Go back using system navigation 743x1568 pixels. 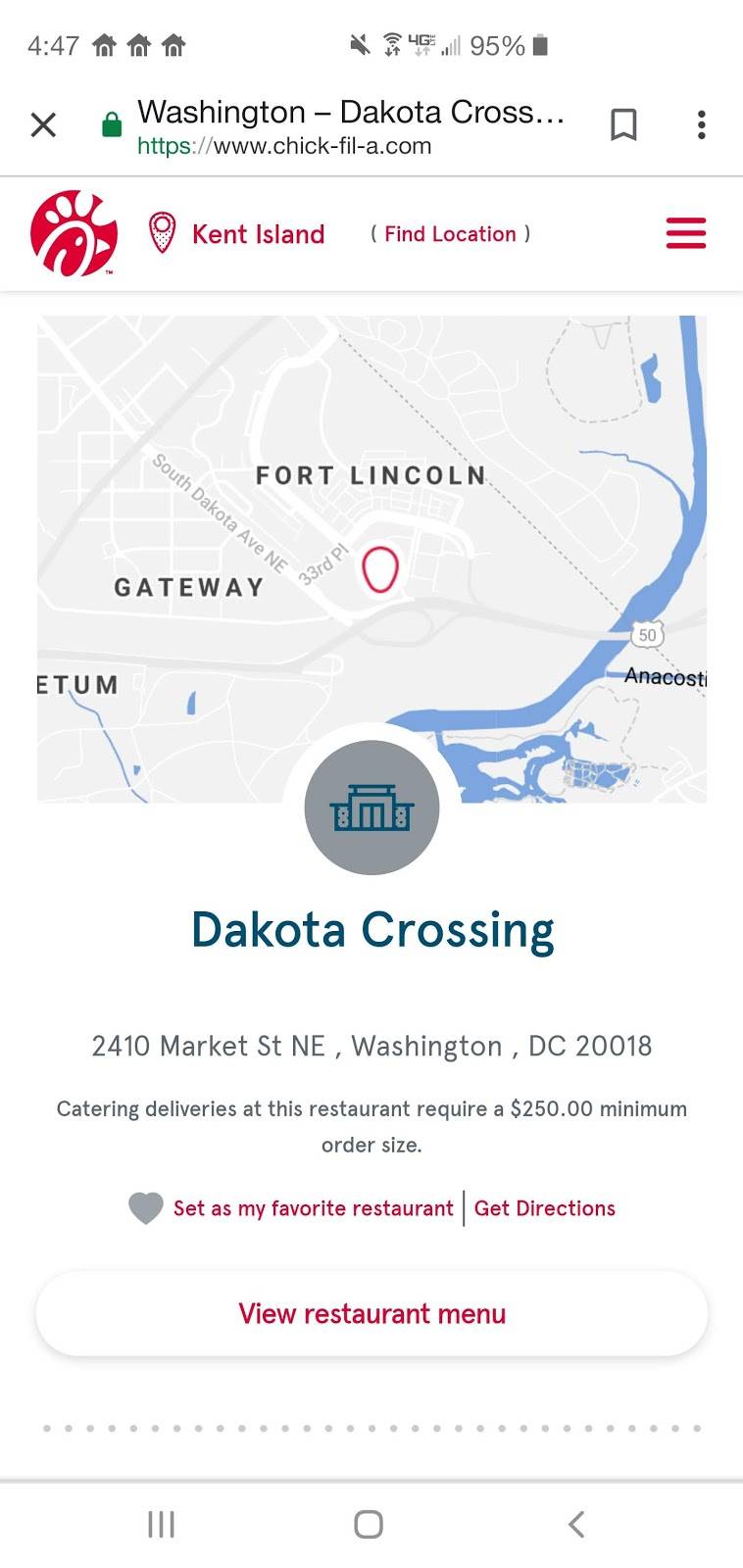(x=576, y=1524)
